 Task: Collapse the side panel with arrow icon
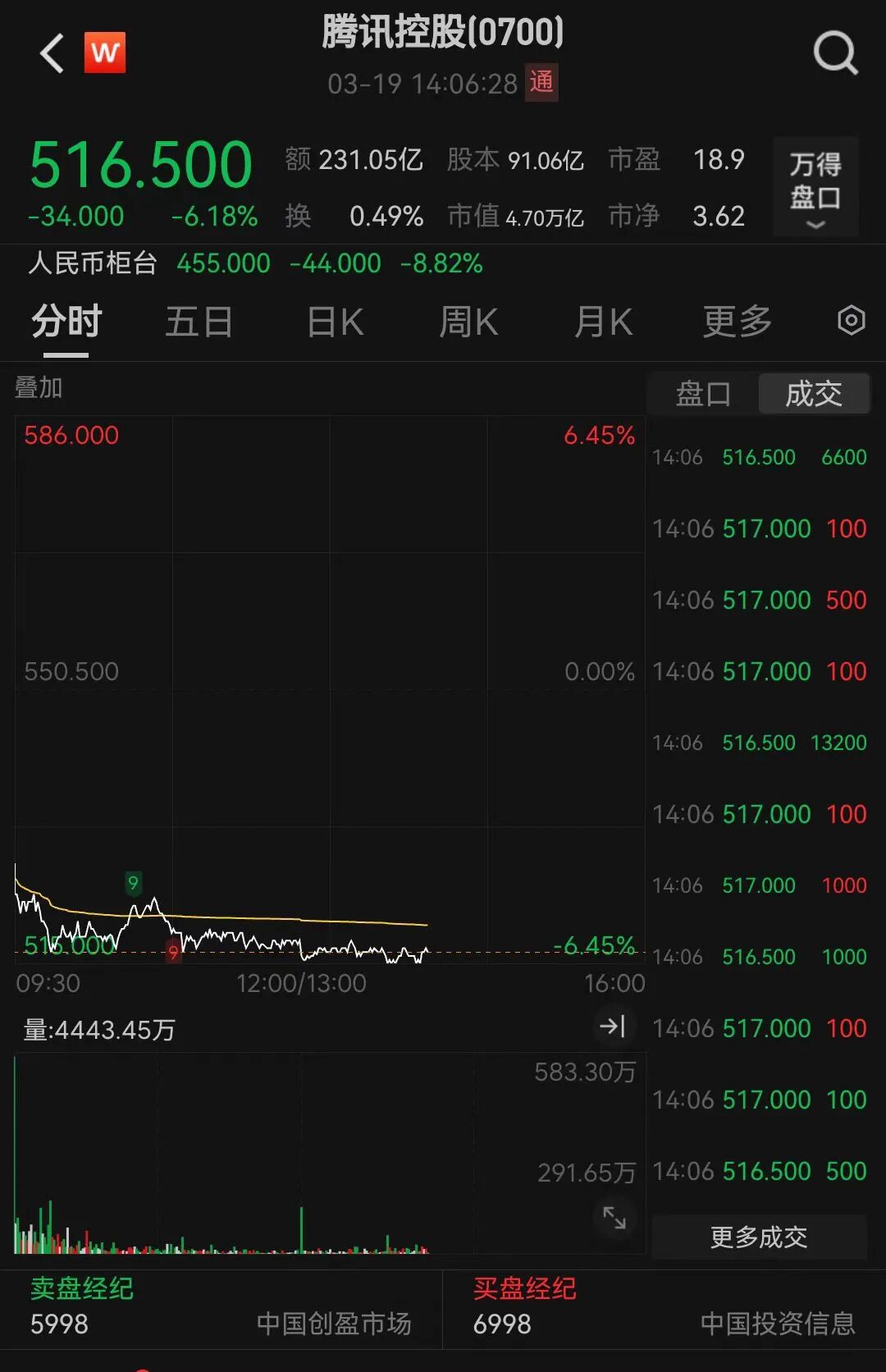coord(612,1026)
